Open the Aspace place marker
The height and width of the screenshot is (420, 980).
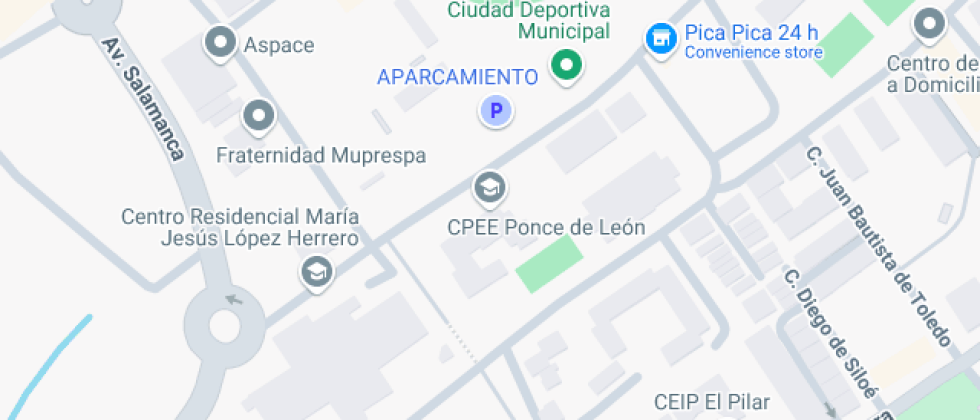click(219, 43)
